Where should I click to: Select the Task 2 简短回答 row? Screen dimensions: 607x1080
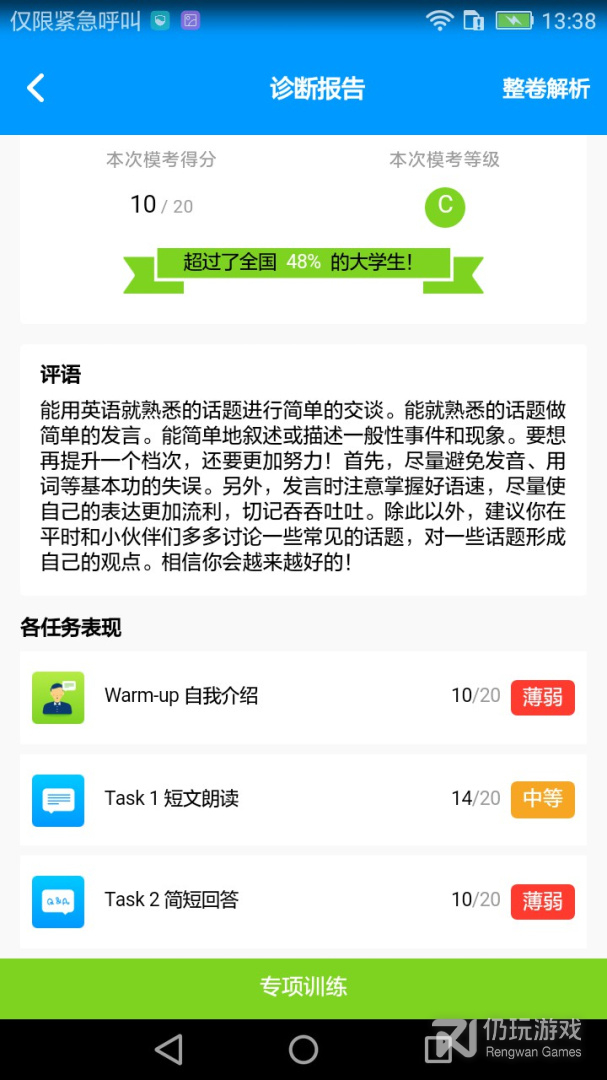[x=303, y=900]
